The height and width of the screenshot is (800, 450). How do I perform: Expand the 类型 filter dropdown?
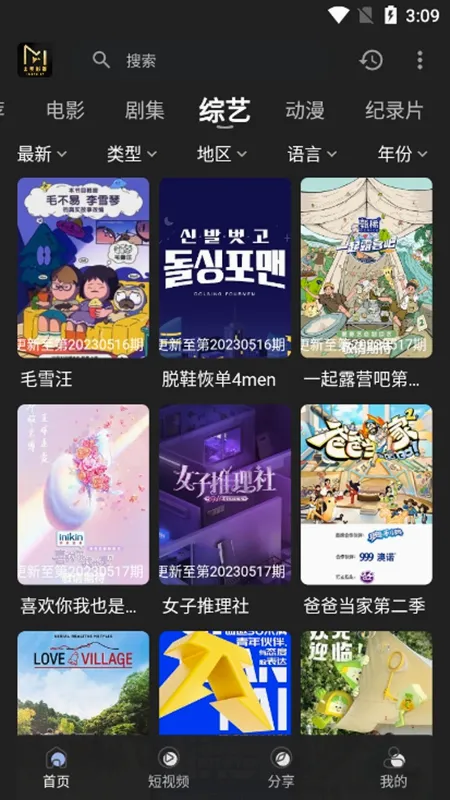tap(132, 154)
